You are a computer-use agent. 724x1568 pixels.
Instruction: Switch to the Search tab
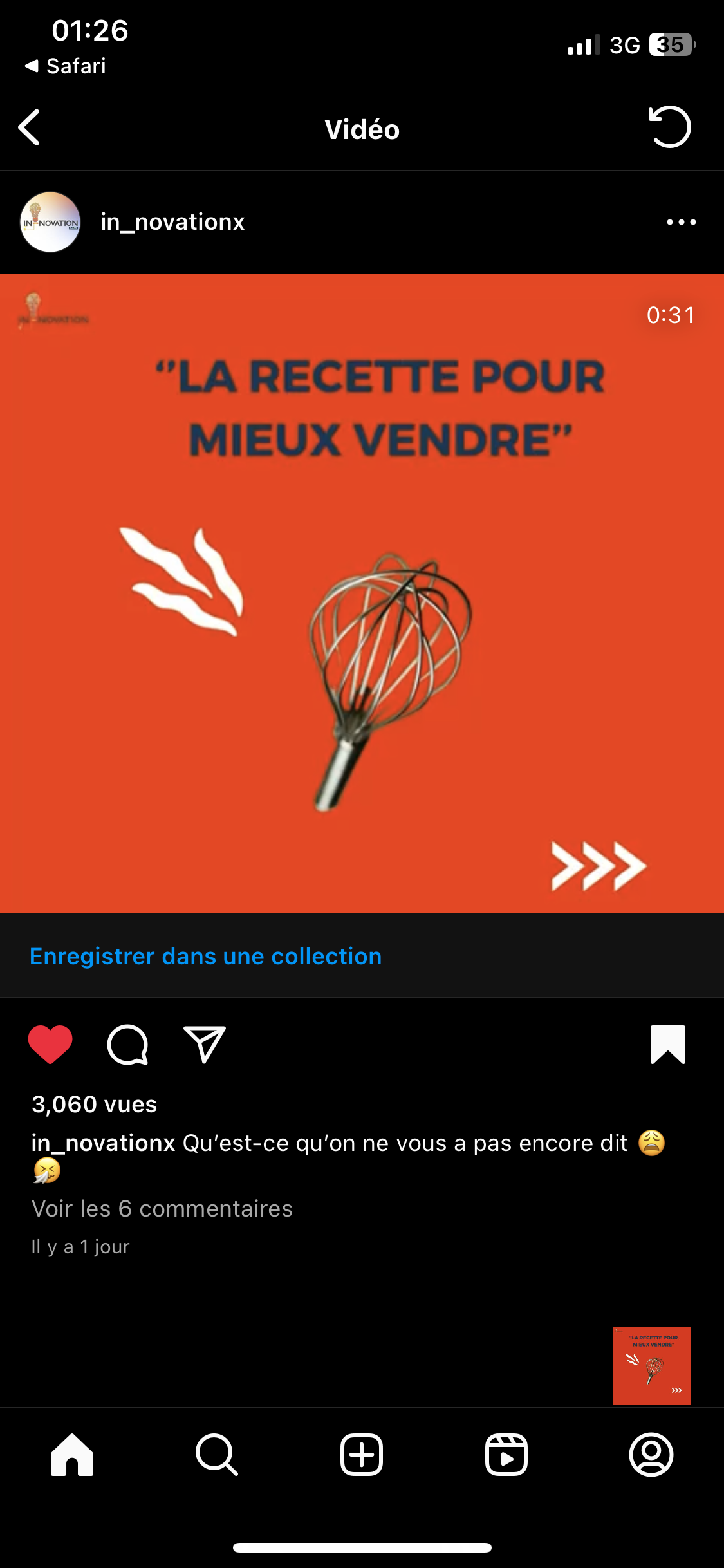217,1455
